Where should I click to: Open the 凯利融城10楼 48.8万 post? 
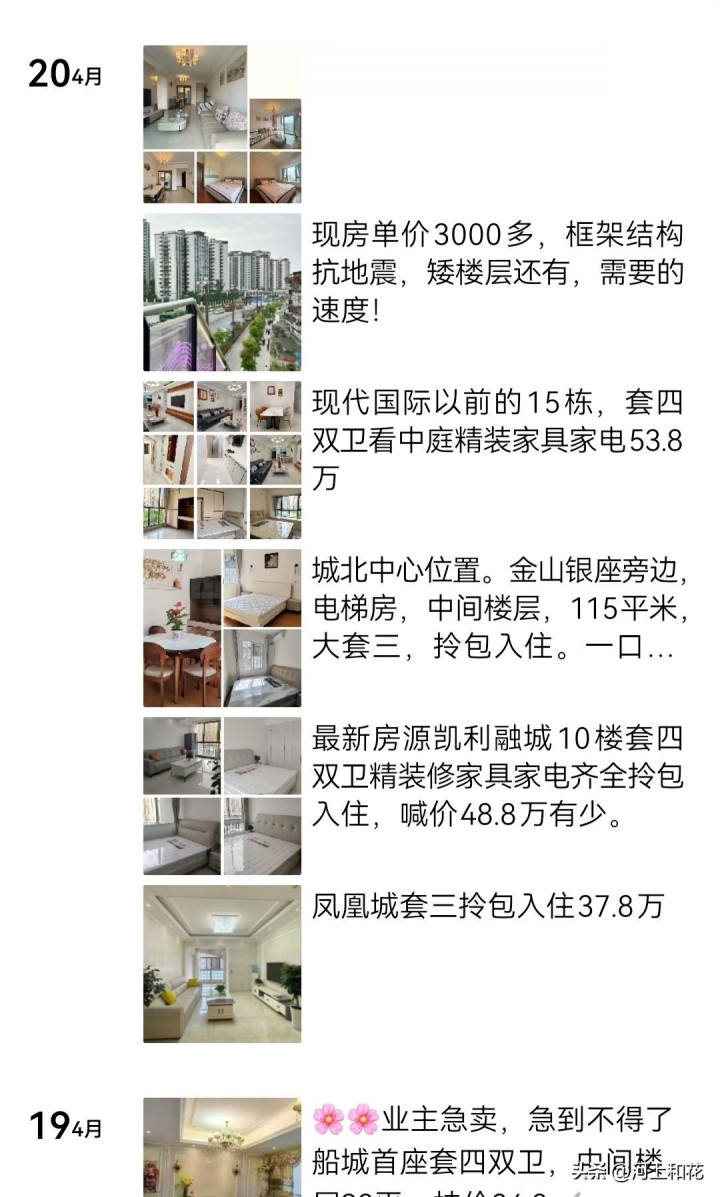(497, 777)
